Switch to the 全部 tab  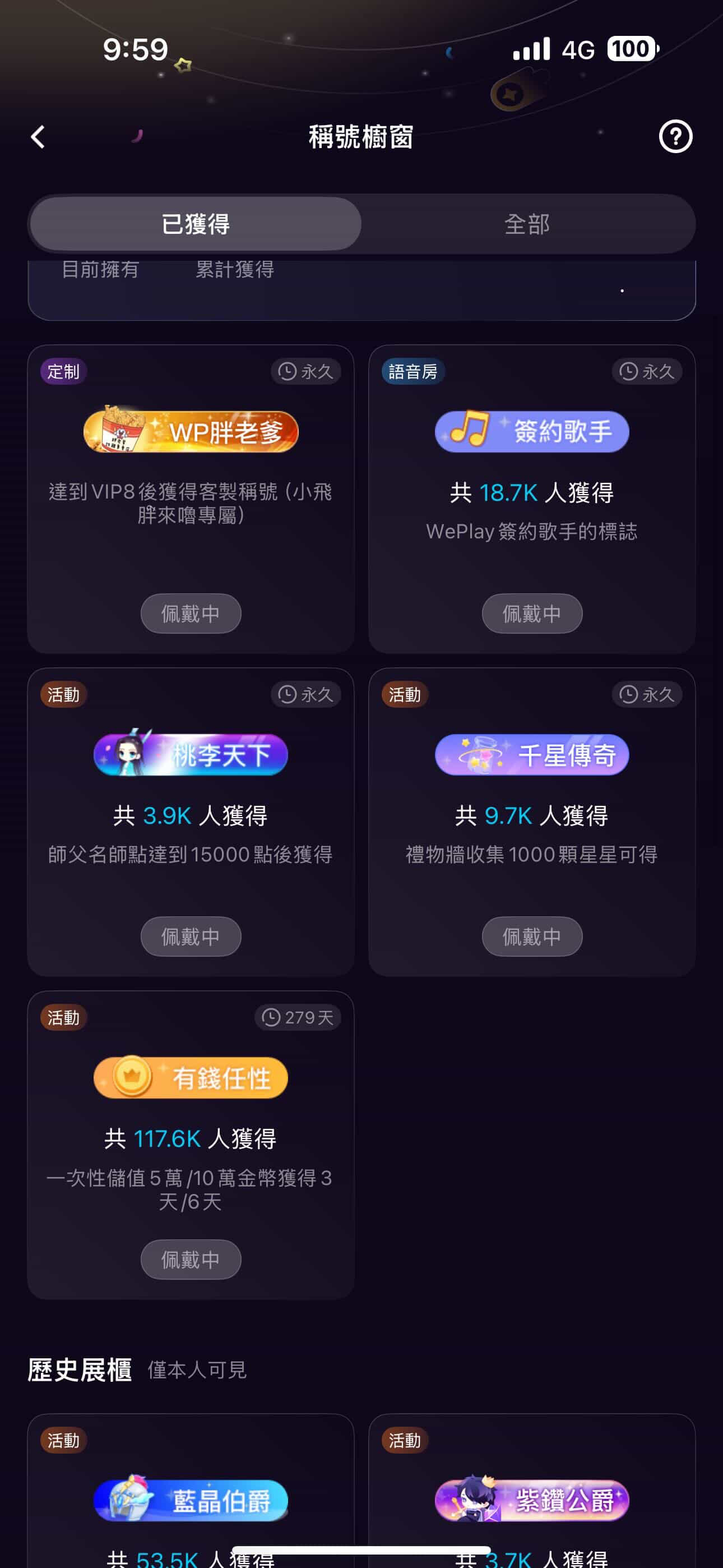527,224
